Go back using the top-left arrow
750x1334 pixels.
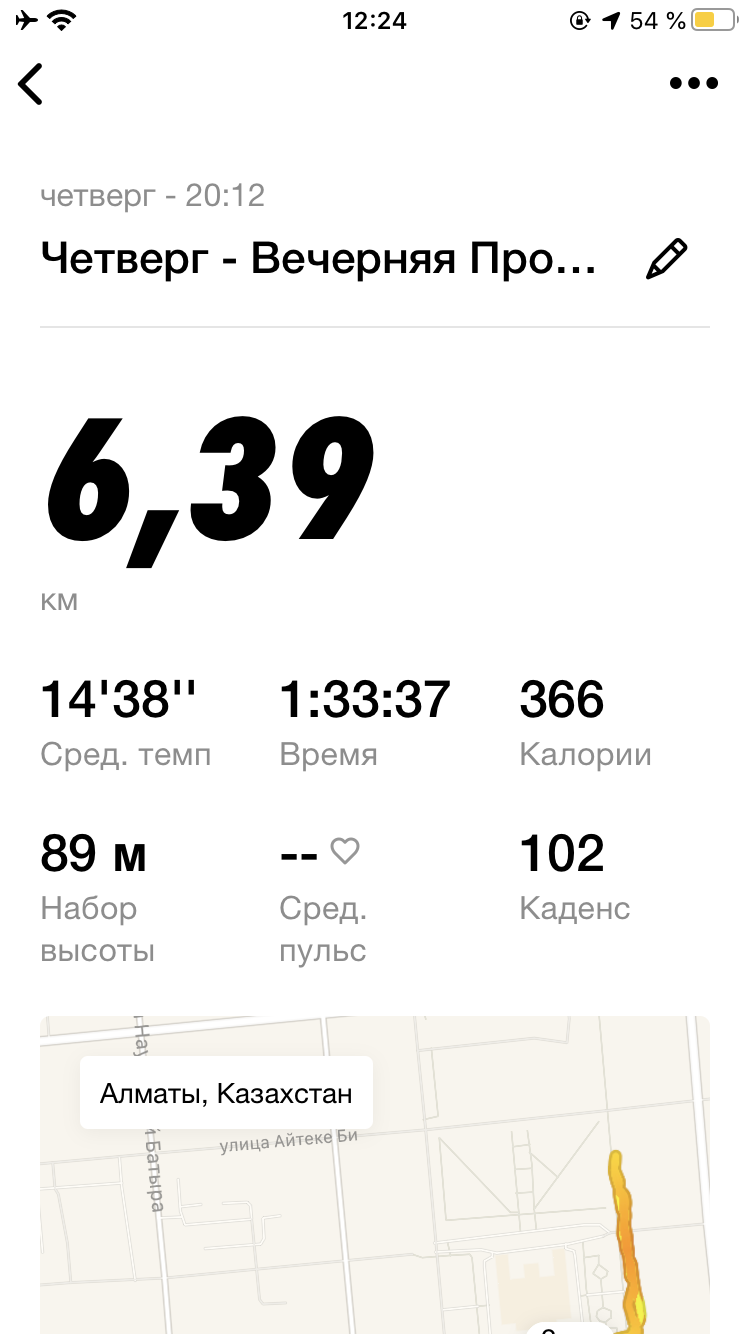(x=32, y=84)
